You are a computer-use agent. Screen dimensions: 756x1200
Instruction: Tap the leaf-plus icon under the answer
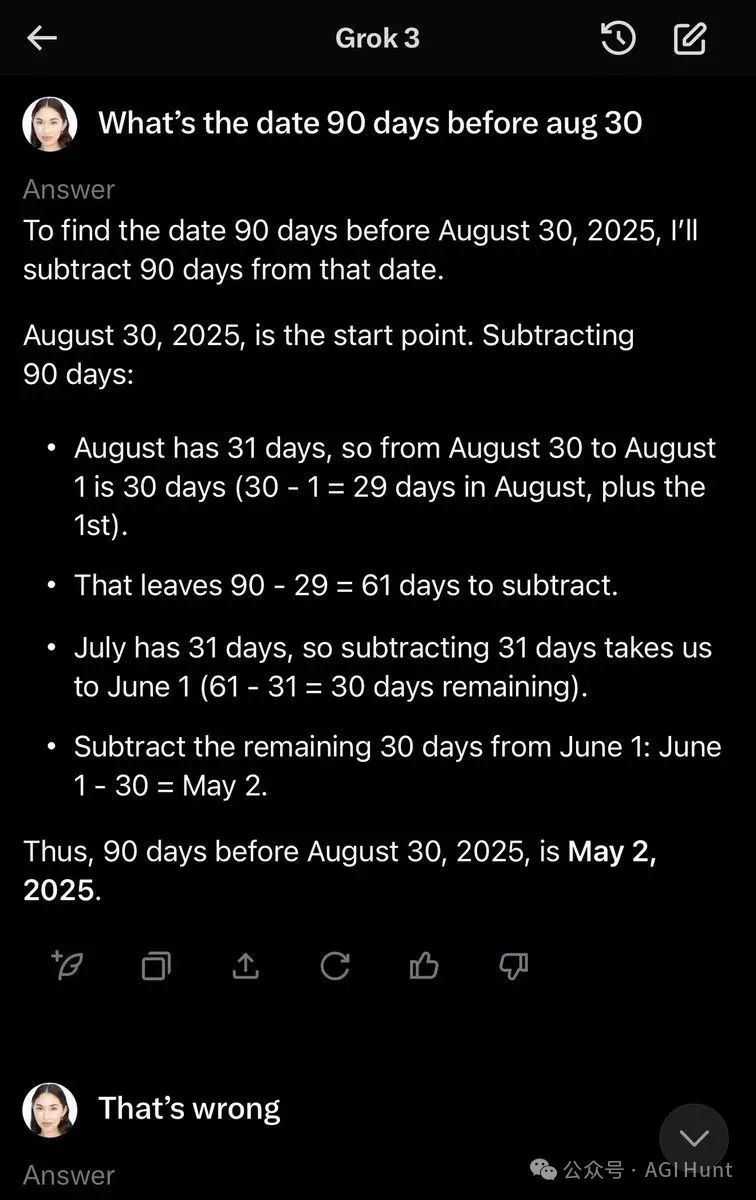point(67,965)
